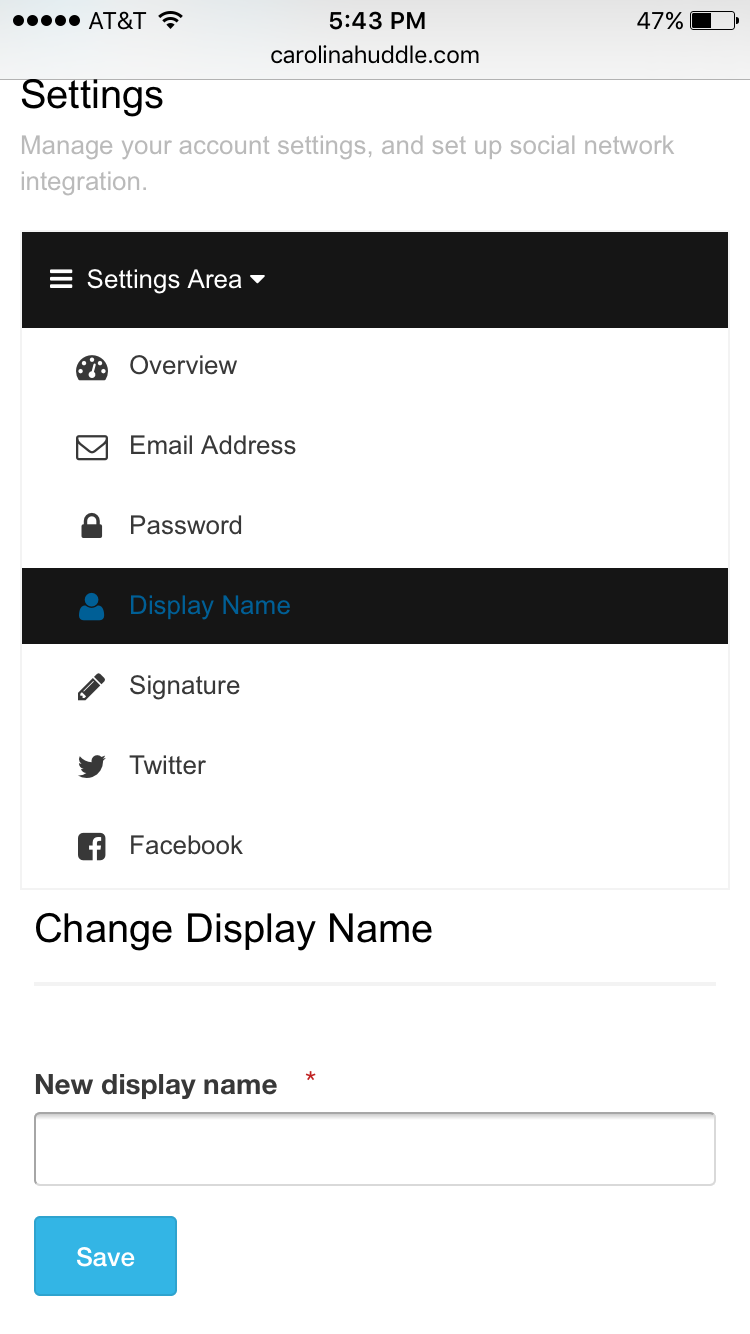Select the Display Name menu item

pyautogui.click(x=375, y=606)
